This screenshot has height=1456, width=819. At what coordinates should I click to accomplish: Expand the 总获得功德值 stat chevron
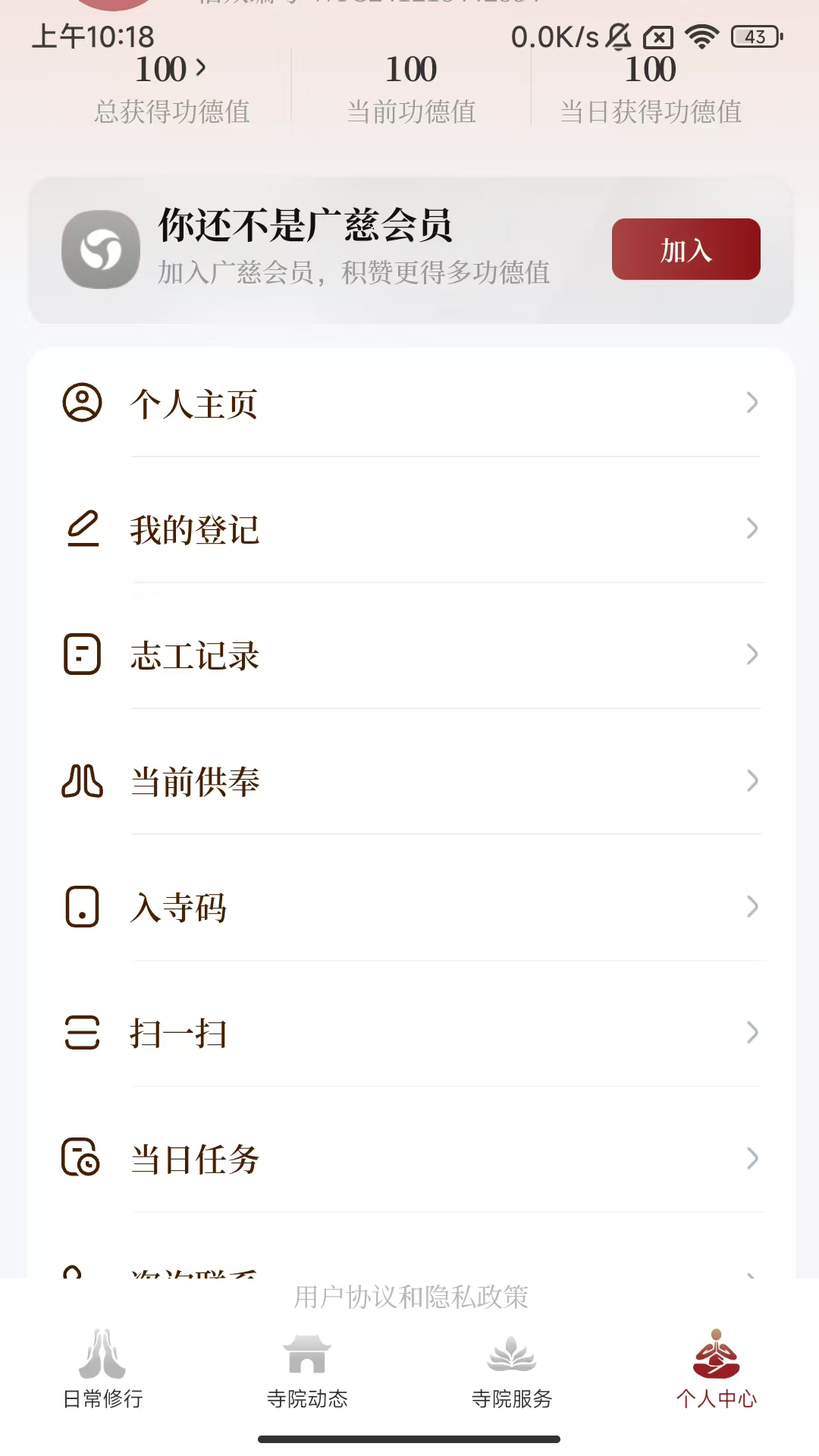tap(199, 69)
